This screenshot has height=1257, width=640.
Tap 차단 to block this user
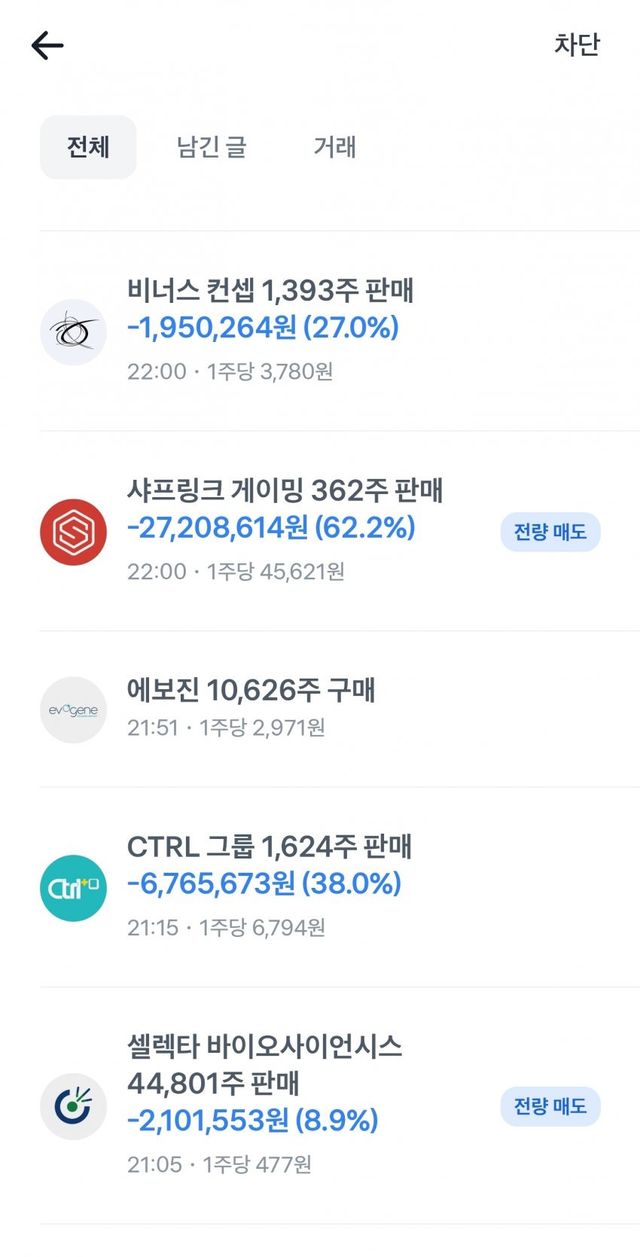pos(577,45)
